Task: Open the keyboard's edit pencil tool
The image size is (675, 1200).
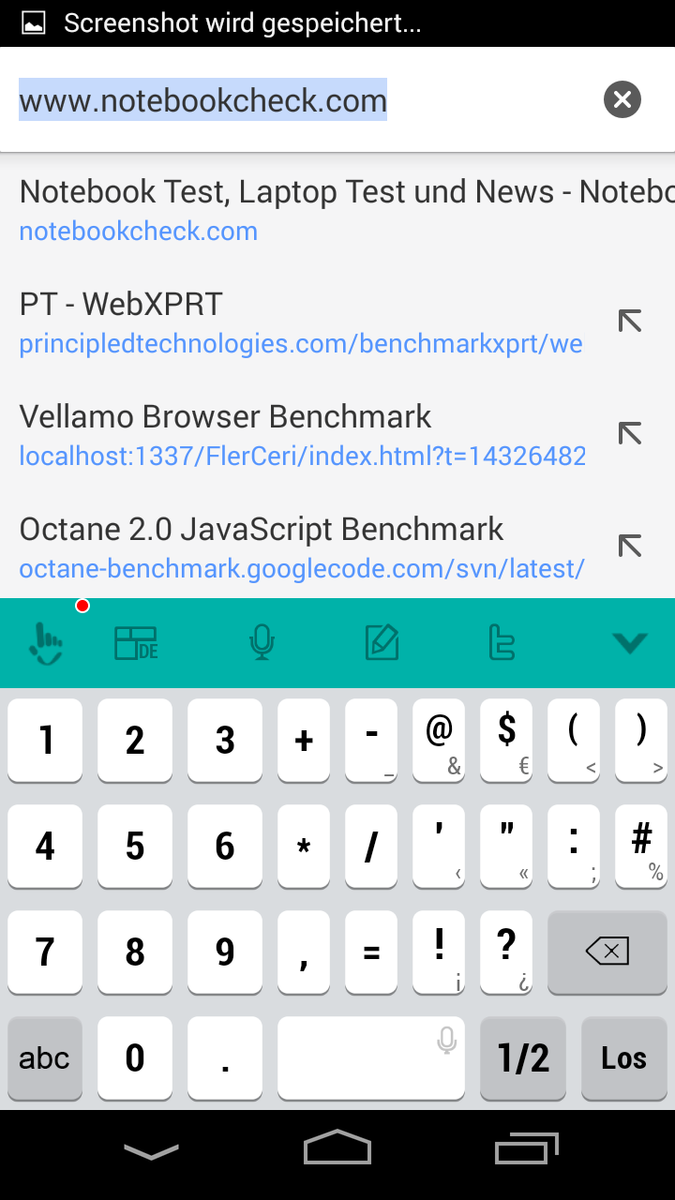Action: coord(382,644)
